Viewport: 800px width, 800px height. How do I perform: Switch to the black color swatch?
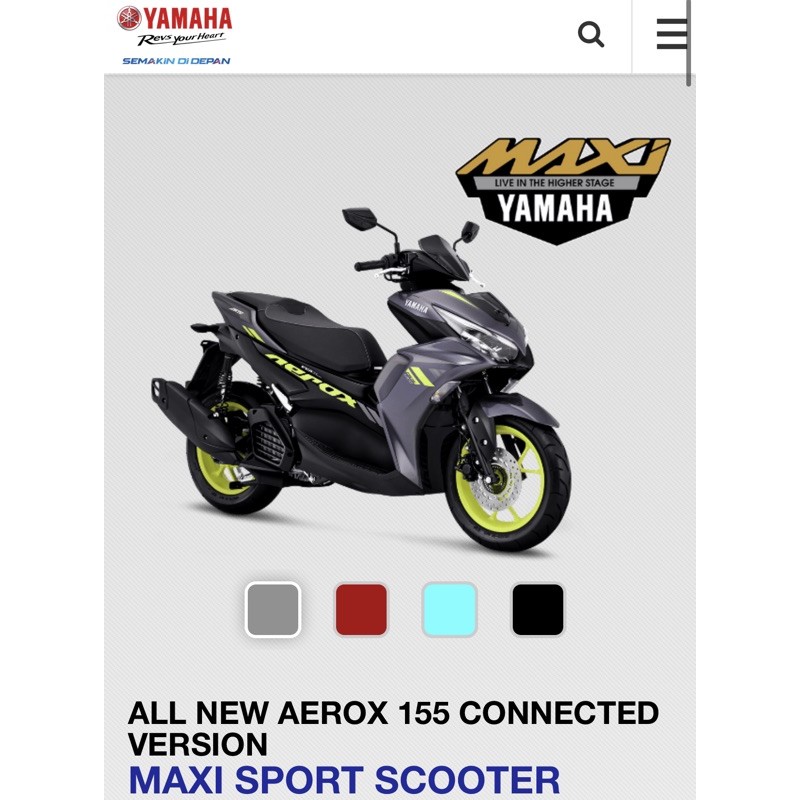(x=538, y=609)
